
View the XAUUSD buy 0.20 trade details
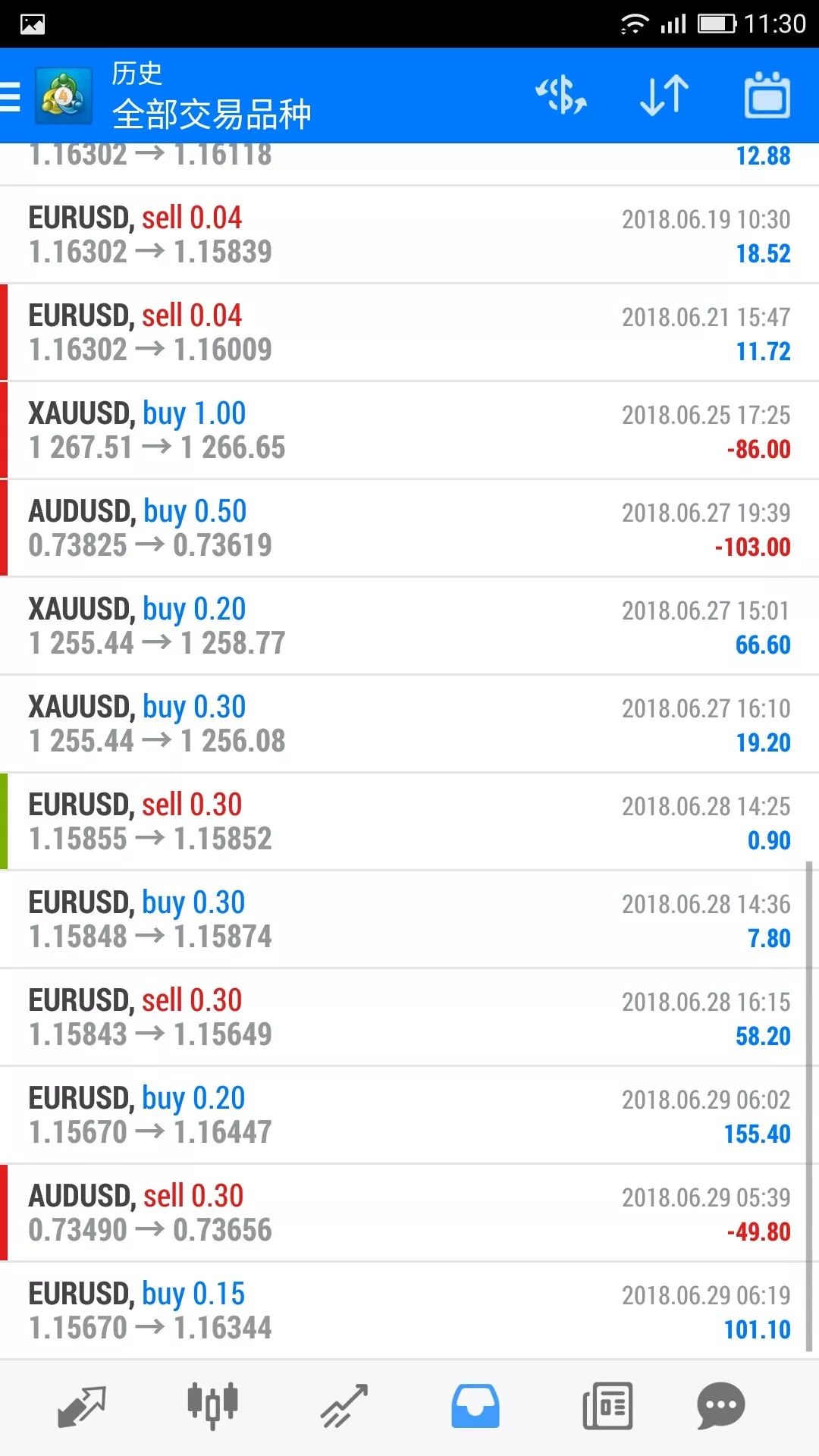pyautogui.click(x=409, y=626)
